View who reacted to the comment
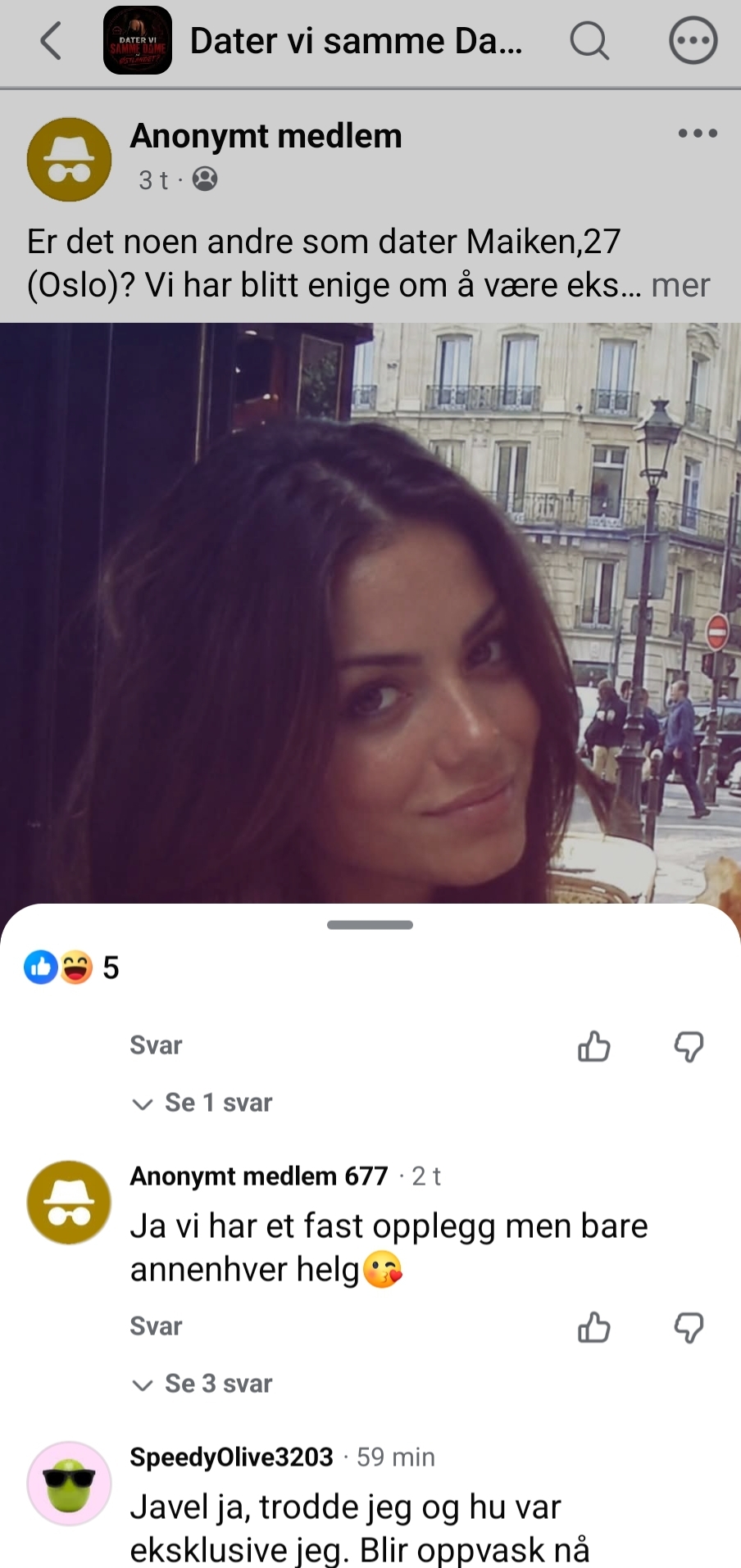Image resolution: width=741 pixels, height=1568 pixels. (71, 968)
